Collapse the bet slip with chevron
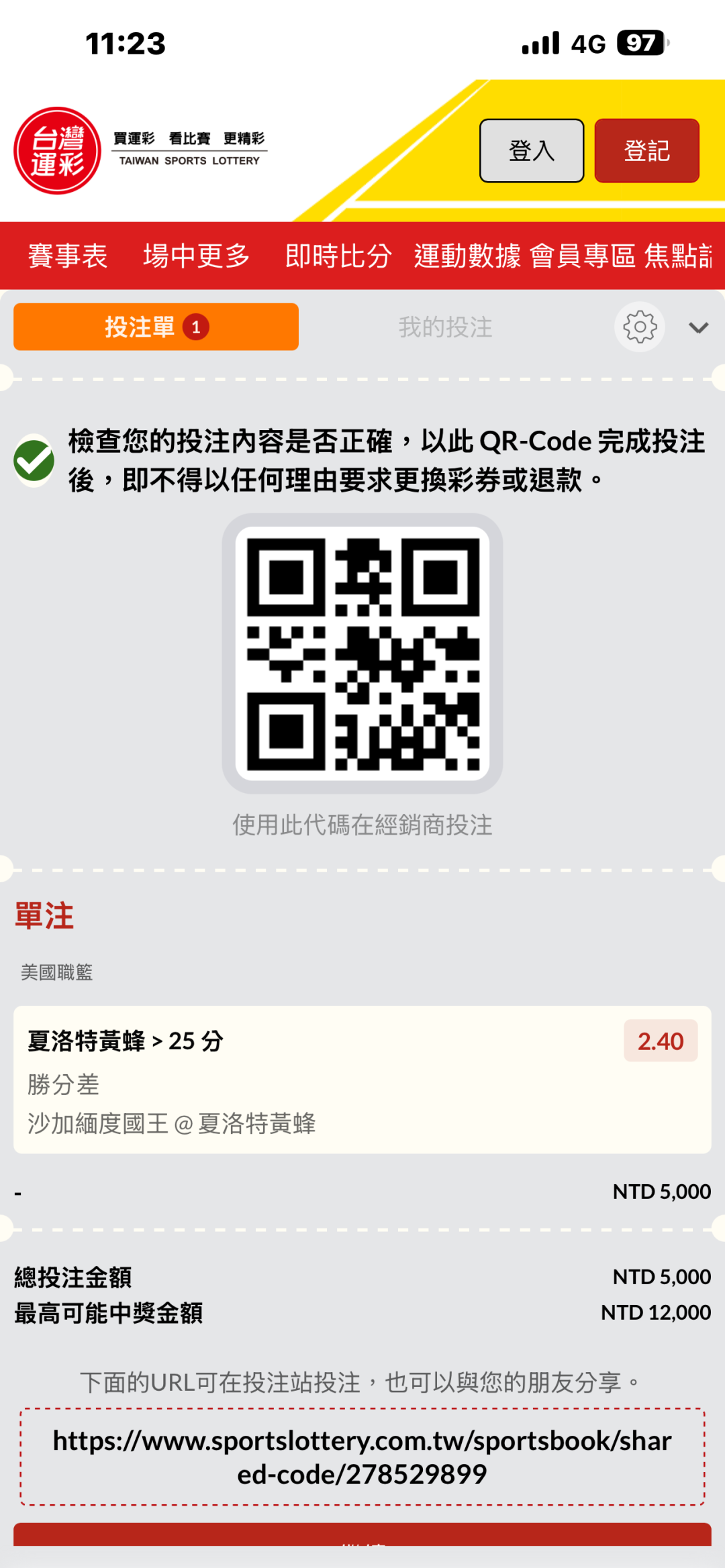Image resolution: width=725 pixels, height=1568 pixels. click(699, 327)
